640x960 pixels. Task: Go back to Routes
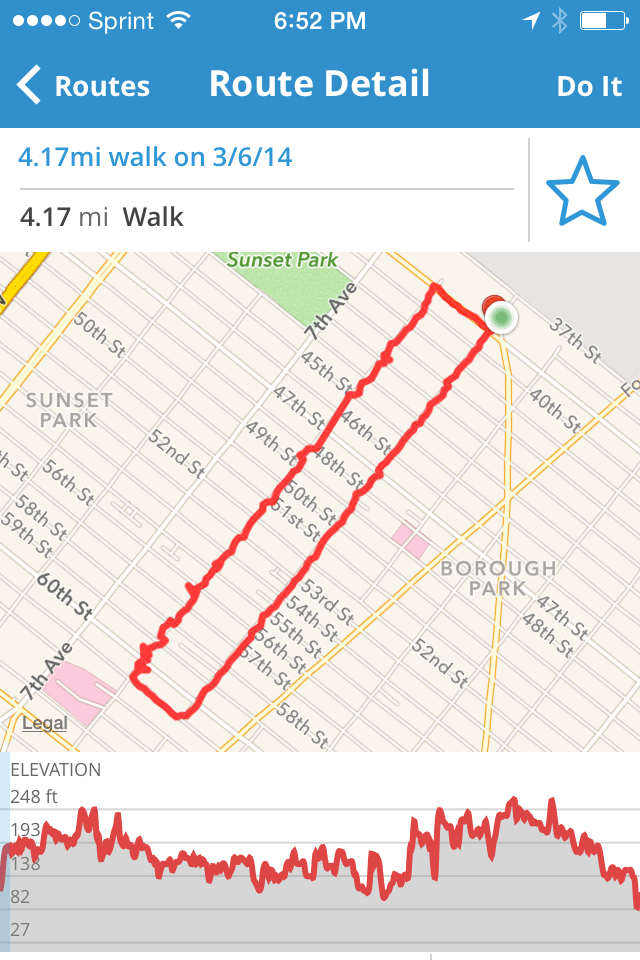coord(84,86)
